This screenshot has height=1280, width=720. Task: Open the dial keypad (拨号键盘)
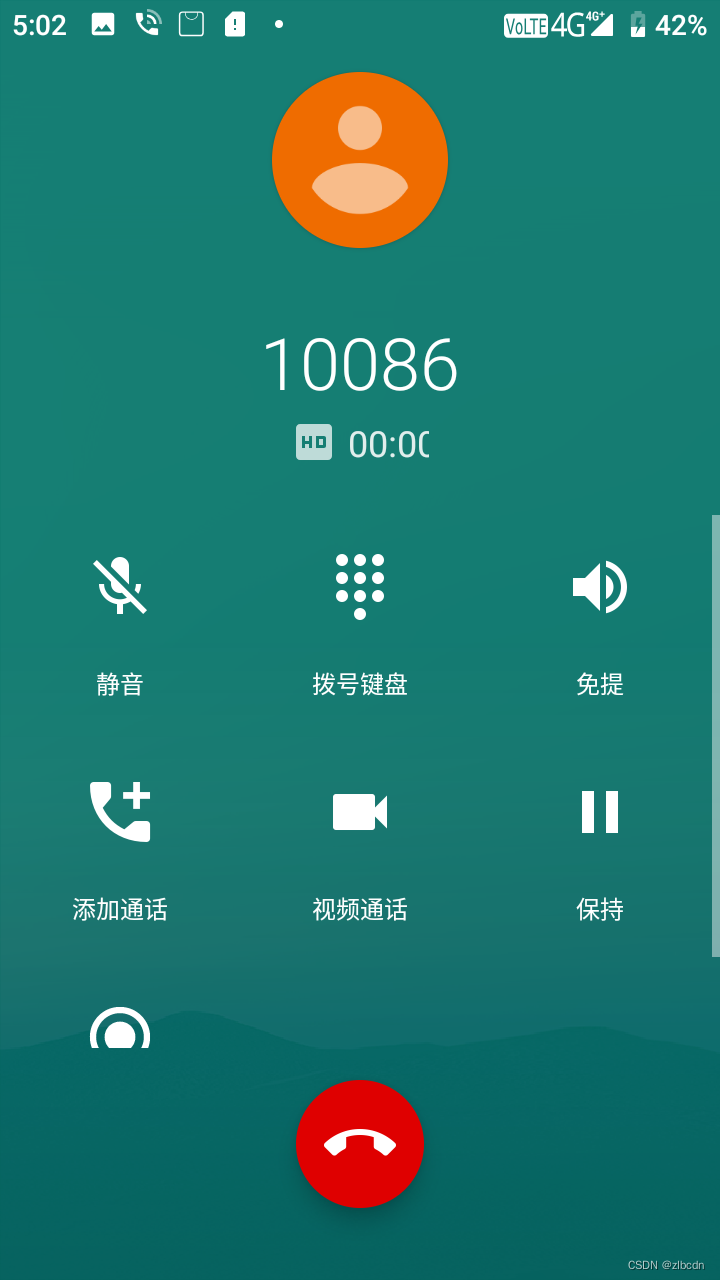pos(360,587)
